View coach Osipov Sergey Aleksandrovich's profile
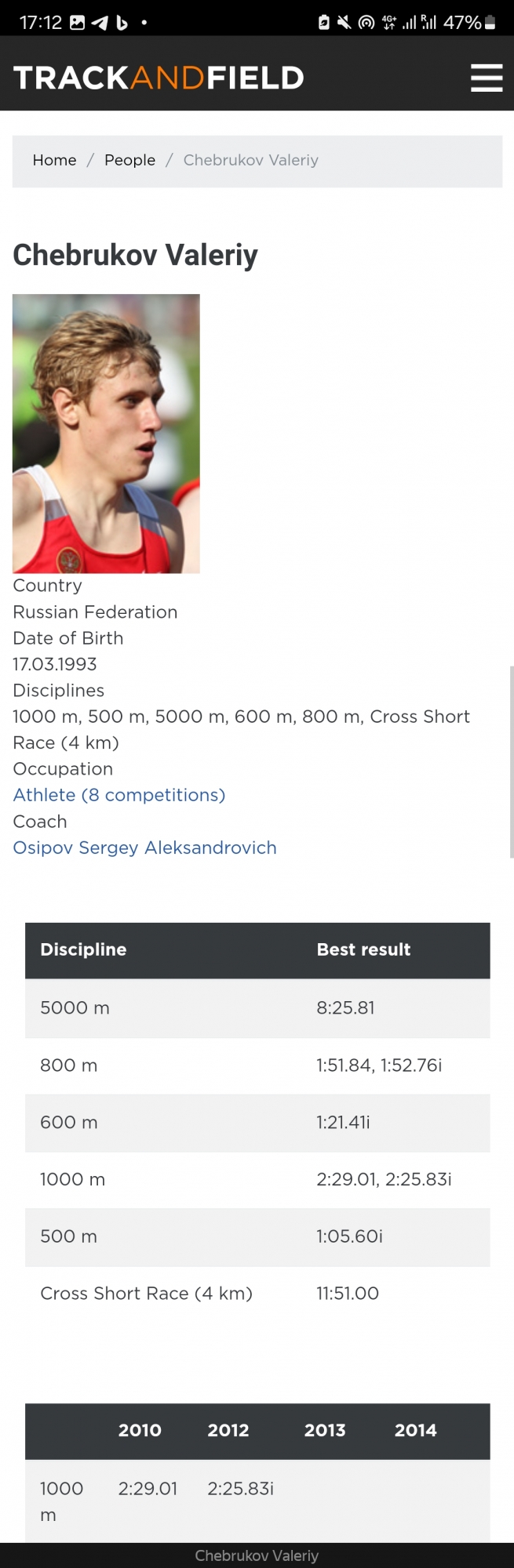 click(x=144, y=848)
